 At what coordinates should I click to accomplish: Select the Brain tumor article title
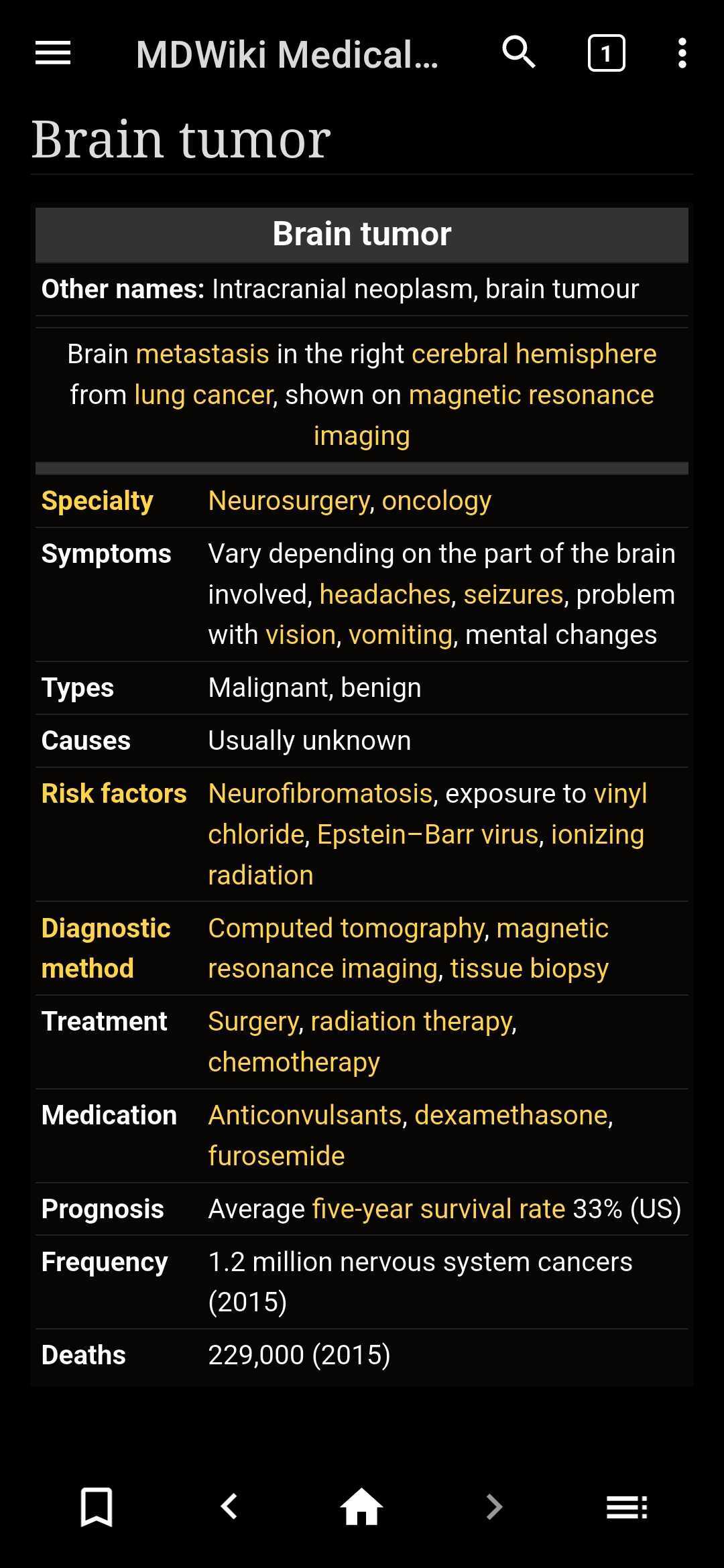181,138
